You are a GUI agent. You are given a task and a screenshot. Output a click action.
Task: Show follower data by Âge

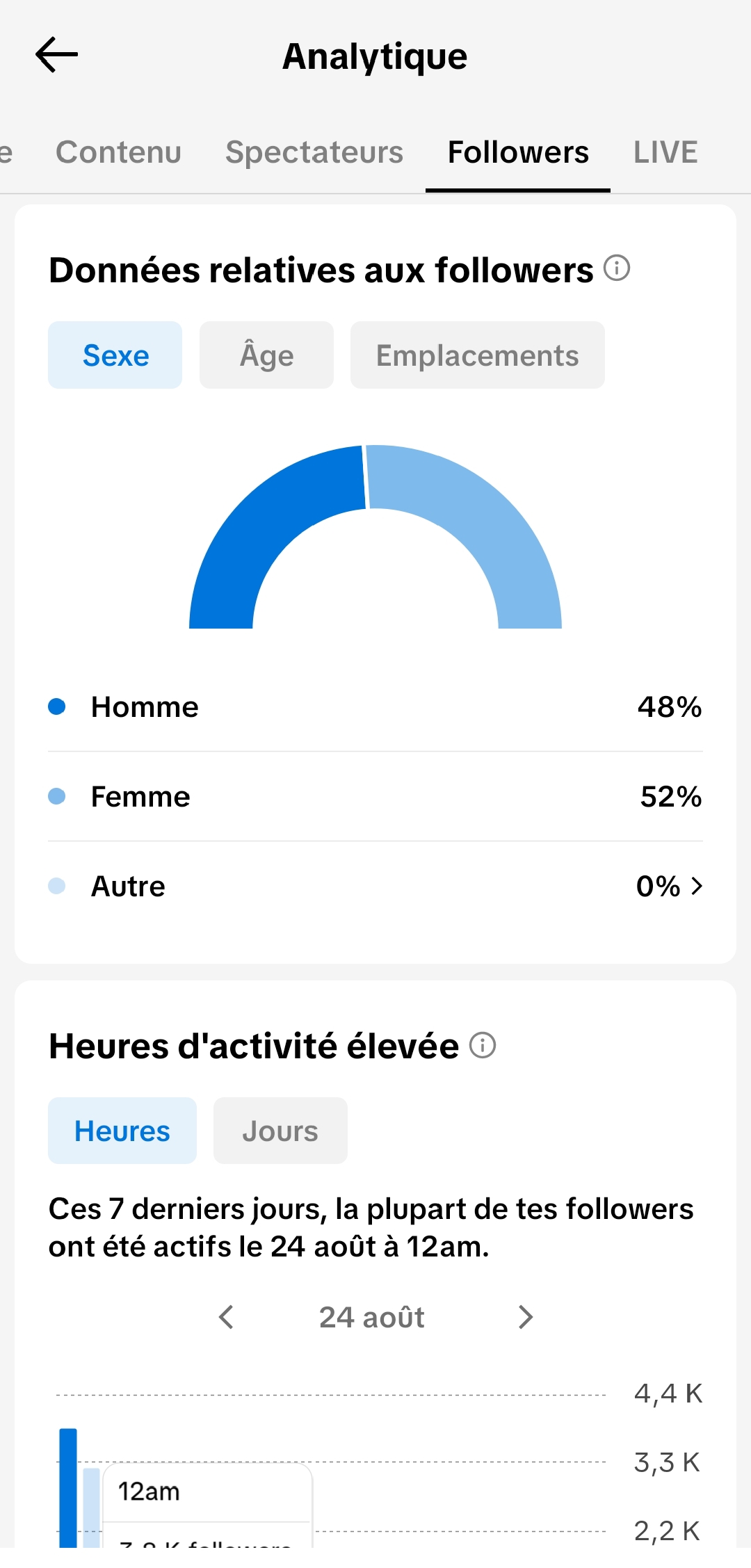click(x=266, y=355)
